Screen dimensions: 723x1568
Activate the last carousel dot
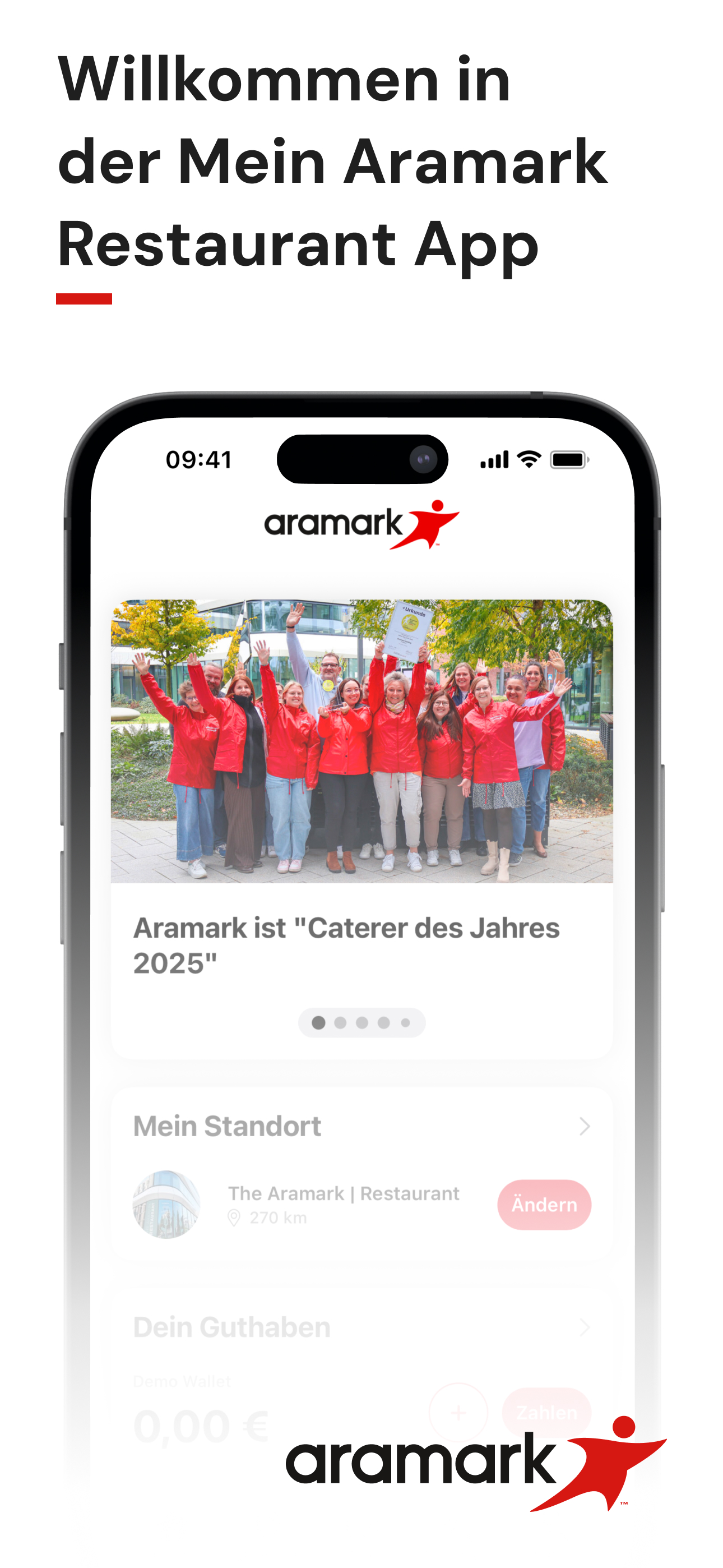tap(404, 1022)
